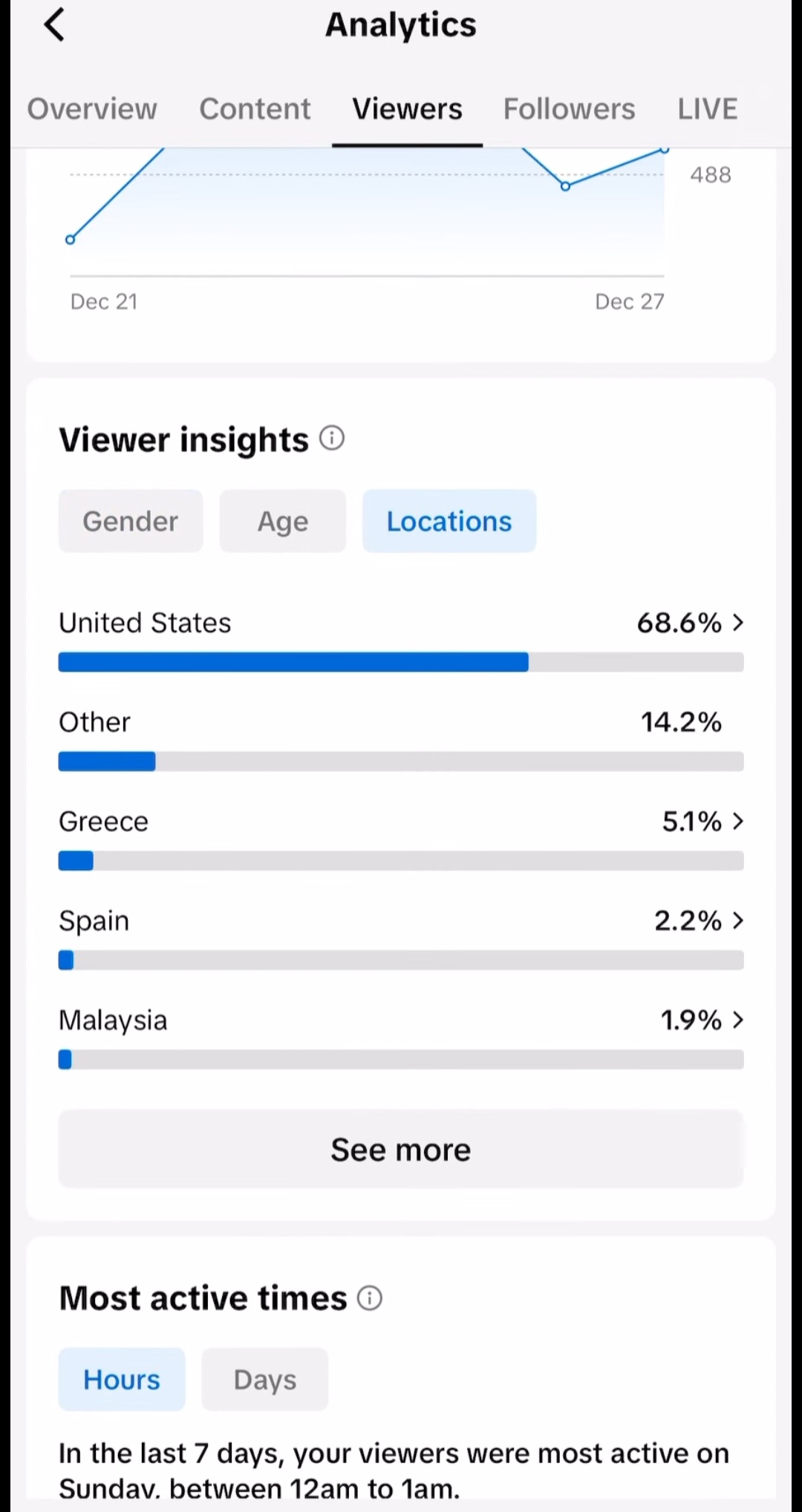Image resolution: width=802 pixels, height=1512 pixels.
Task: Tap See more locations
Action: 401,1149
